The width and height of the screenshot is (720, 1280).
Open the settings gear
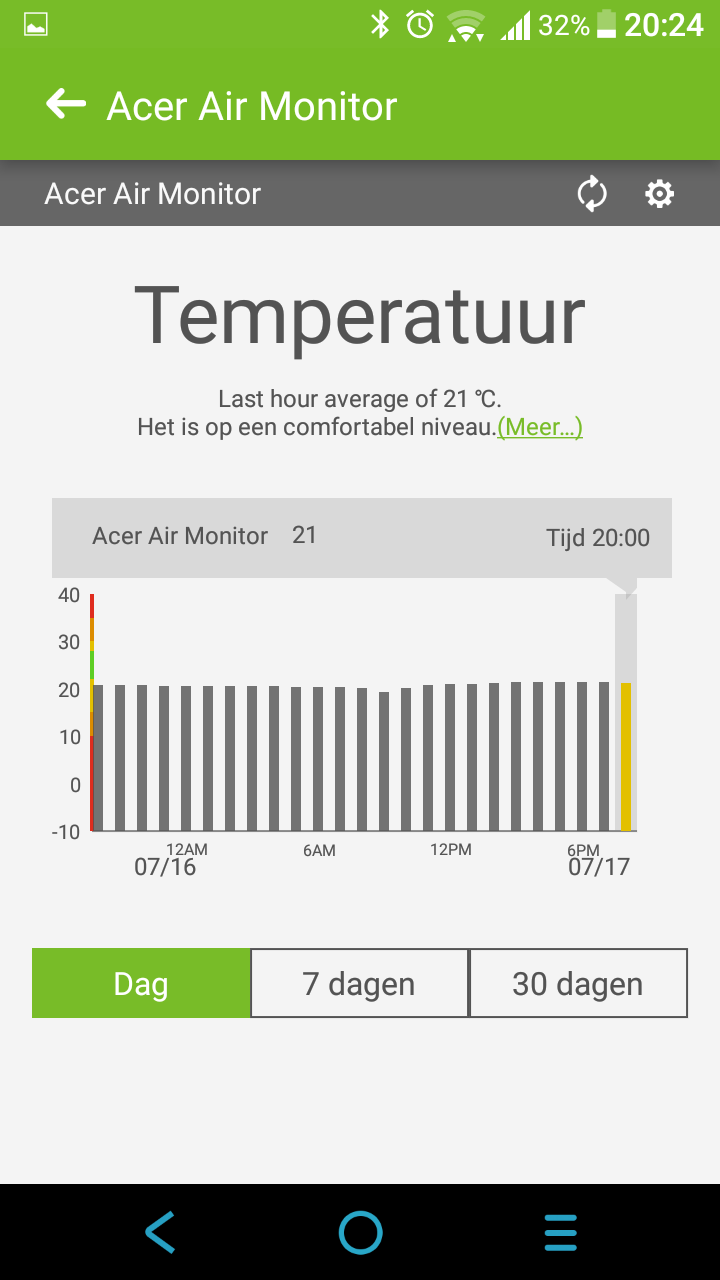coord(659,194)
